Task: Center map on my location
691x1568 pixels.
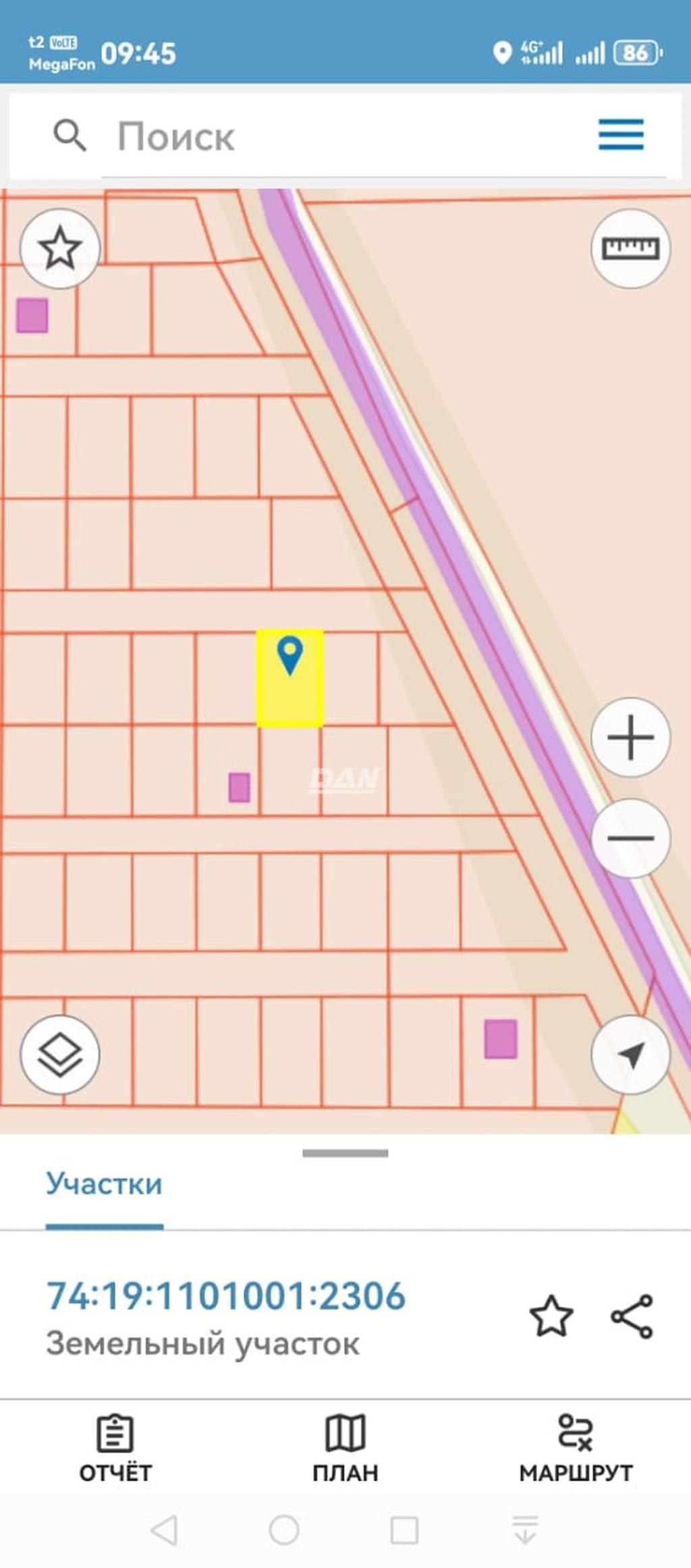Action: pos(630,1055)
